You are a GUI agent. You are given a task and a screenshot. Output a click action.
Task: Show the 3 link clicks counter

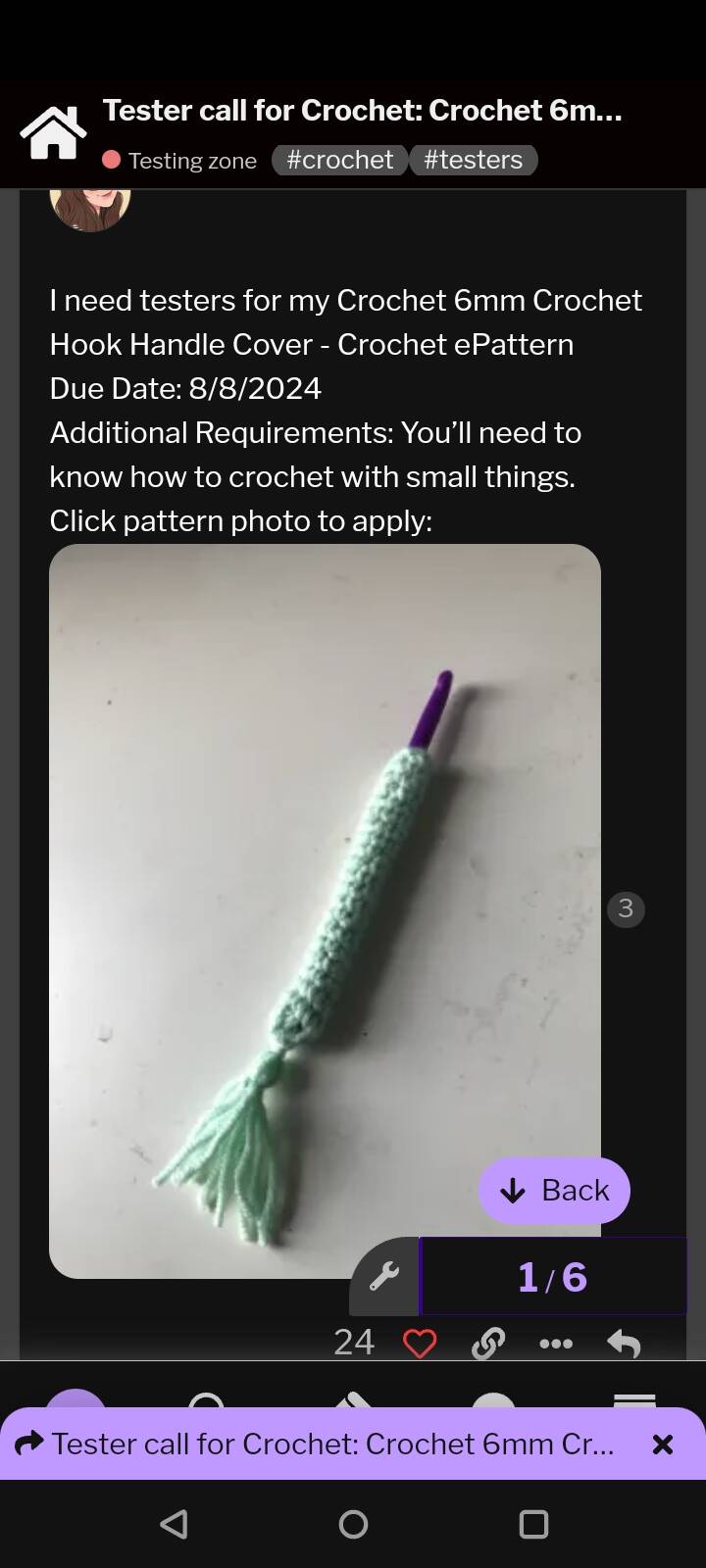[x=626, y=908]
